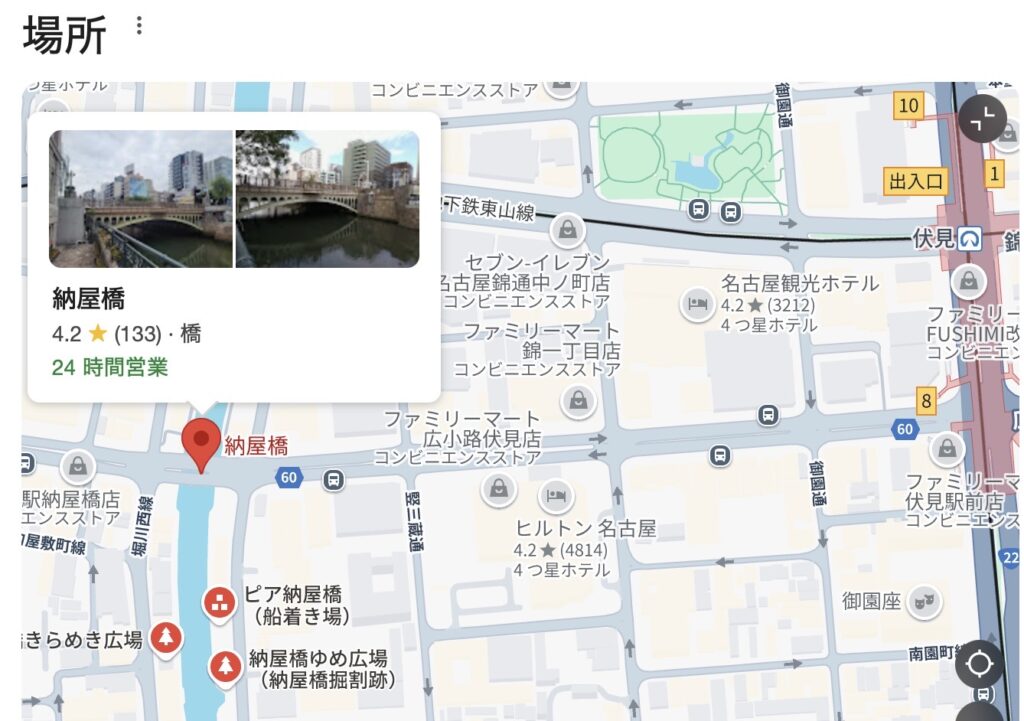Select ピア納屋橋 boat landing marker
The width and height of the screenshot is (1024, 721).
(219, 603)
